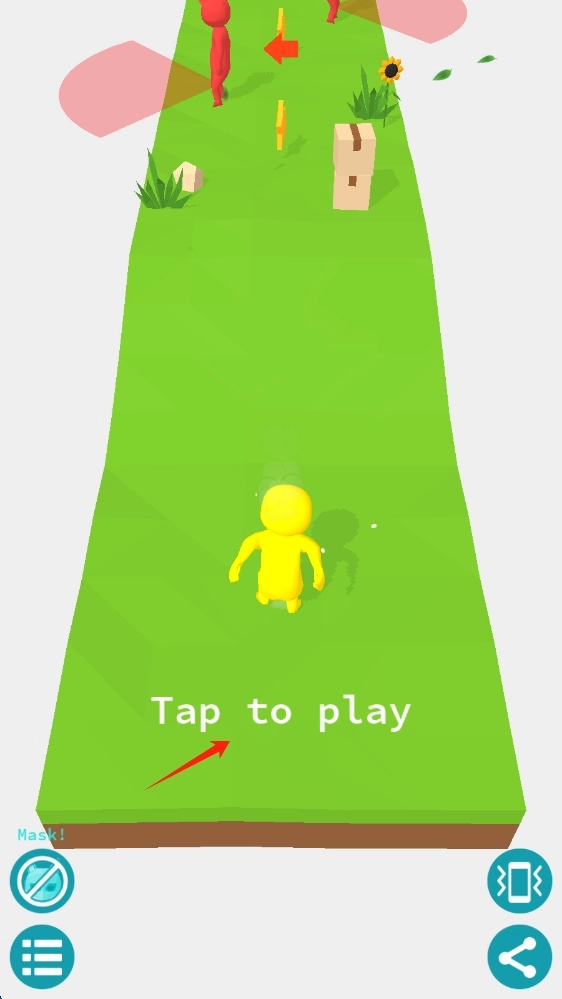Screen dimensions: 562x999
Task: Tap to play to start the game
Action: (281, 712)
